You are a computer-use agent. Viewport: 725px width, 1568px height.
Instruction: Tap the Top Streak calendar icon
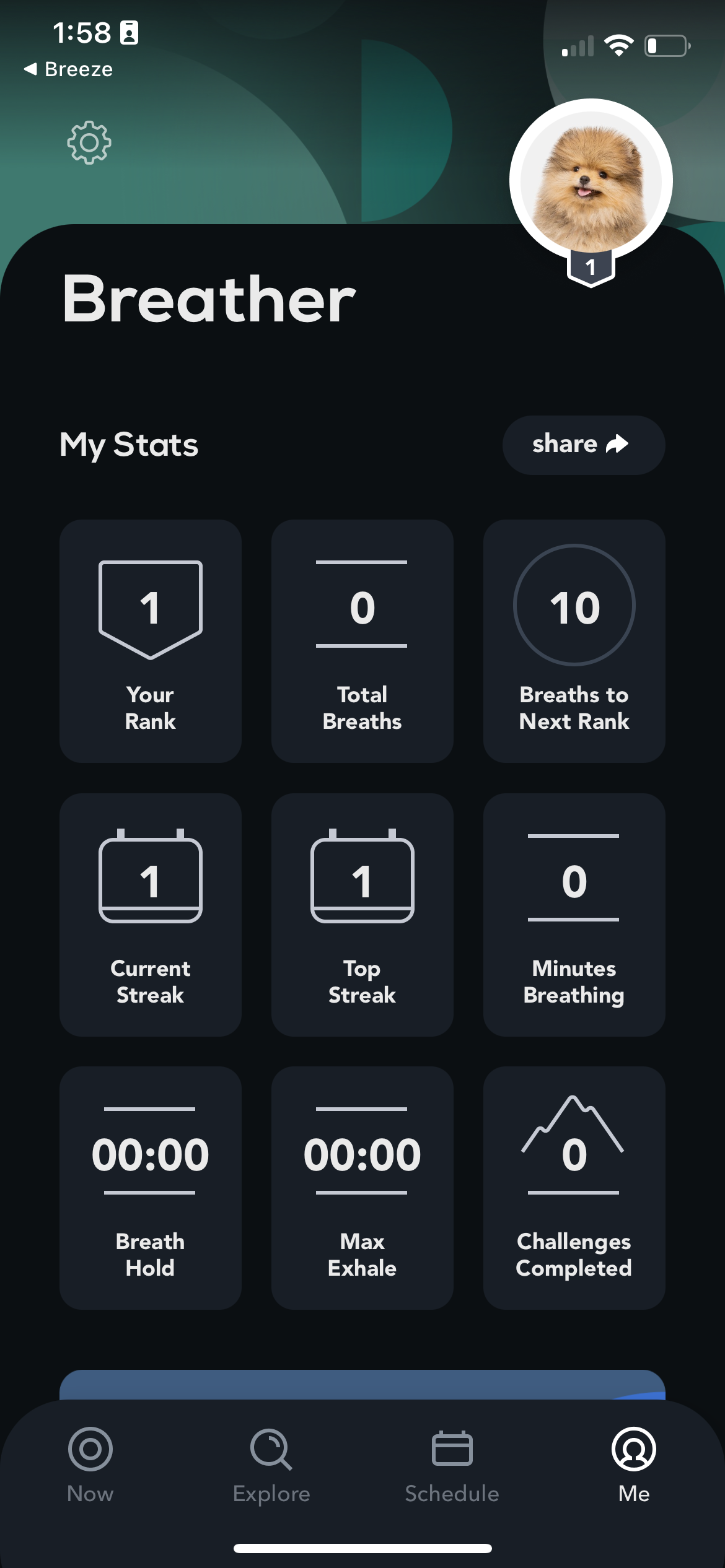362,879
